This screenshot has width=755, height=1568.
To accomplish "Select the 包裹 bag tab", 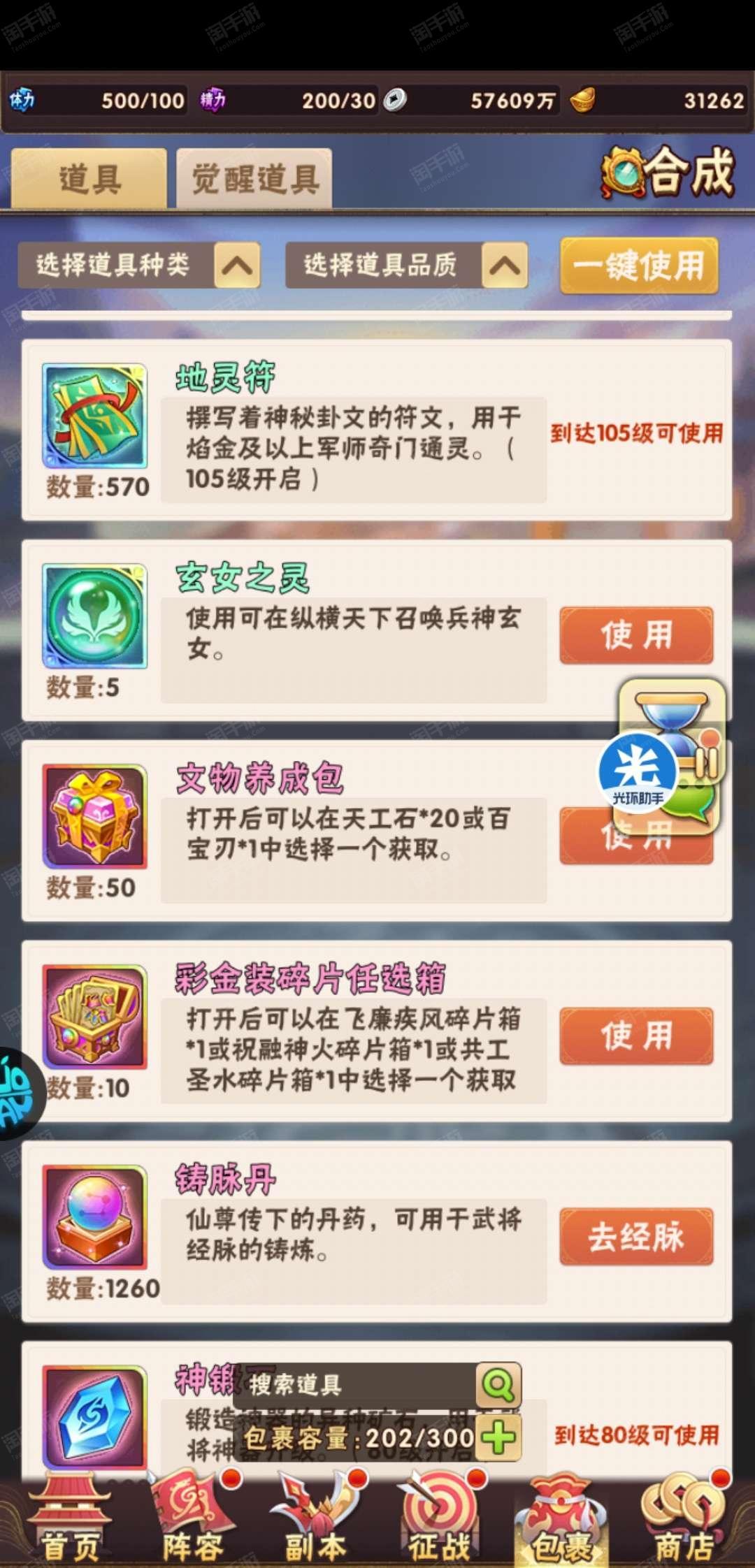I will (562, 1519).
